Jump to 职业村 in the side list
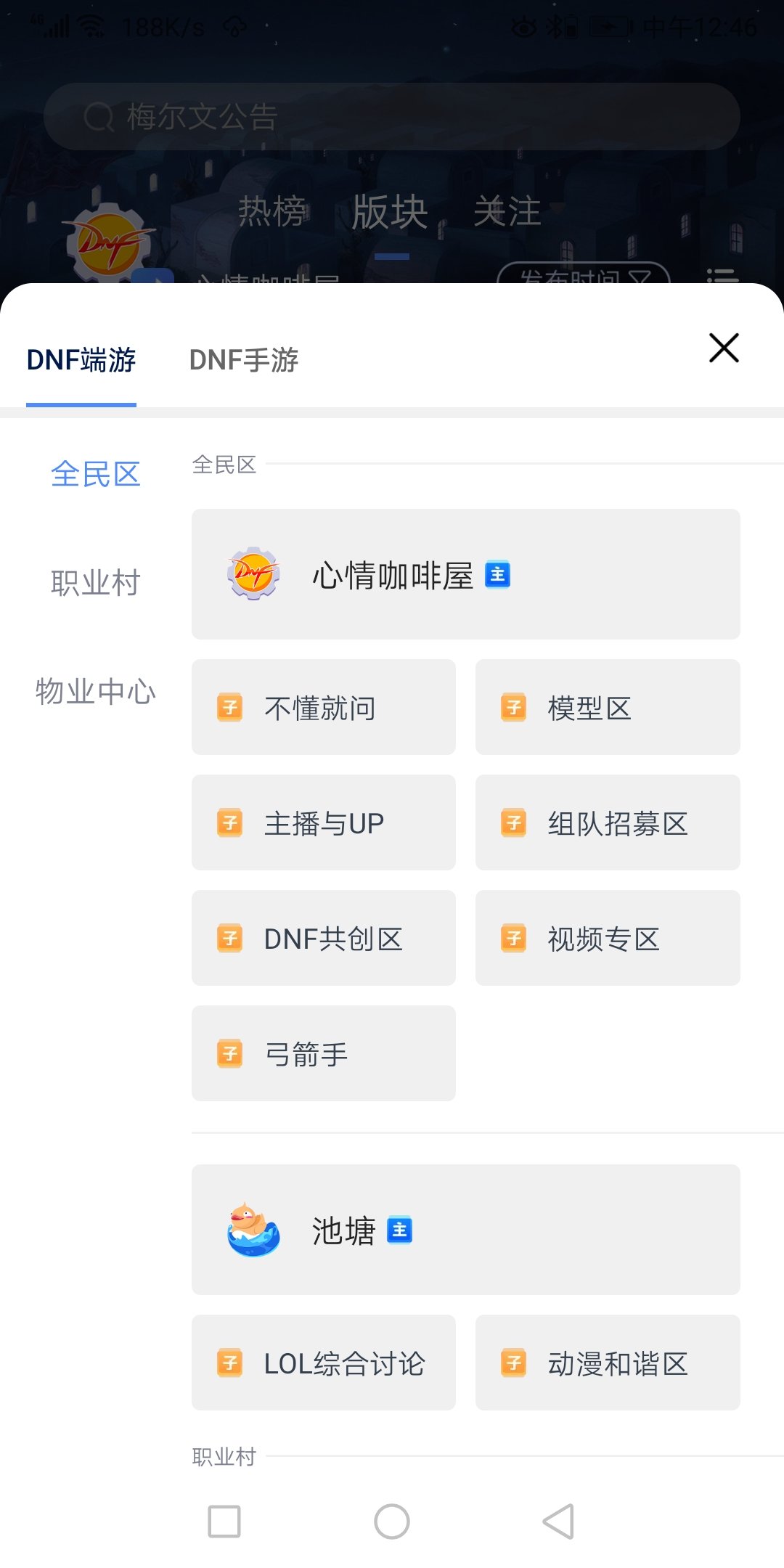 [x=95, y=583]
